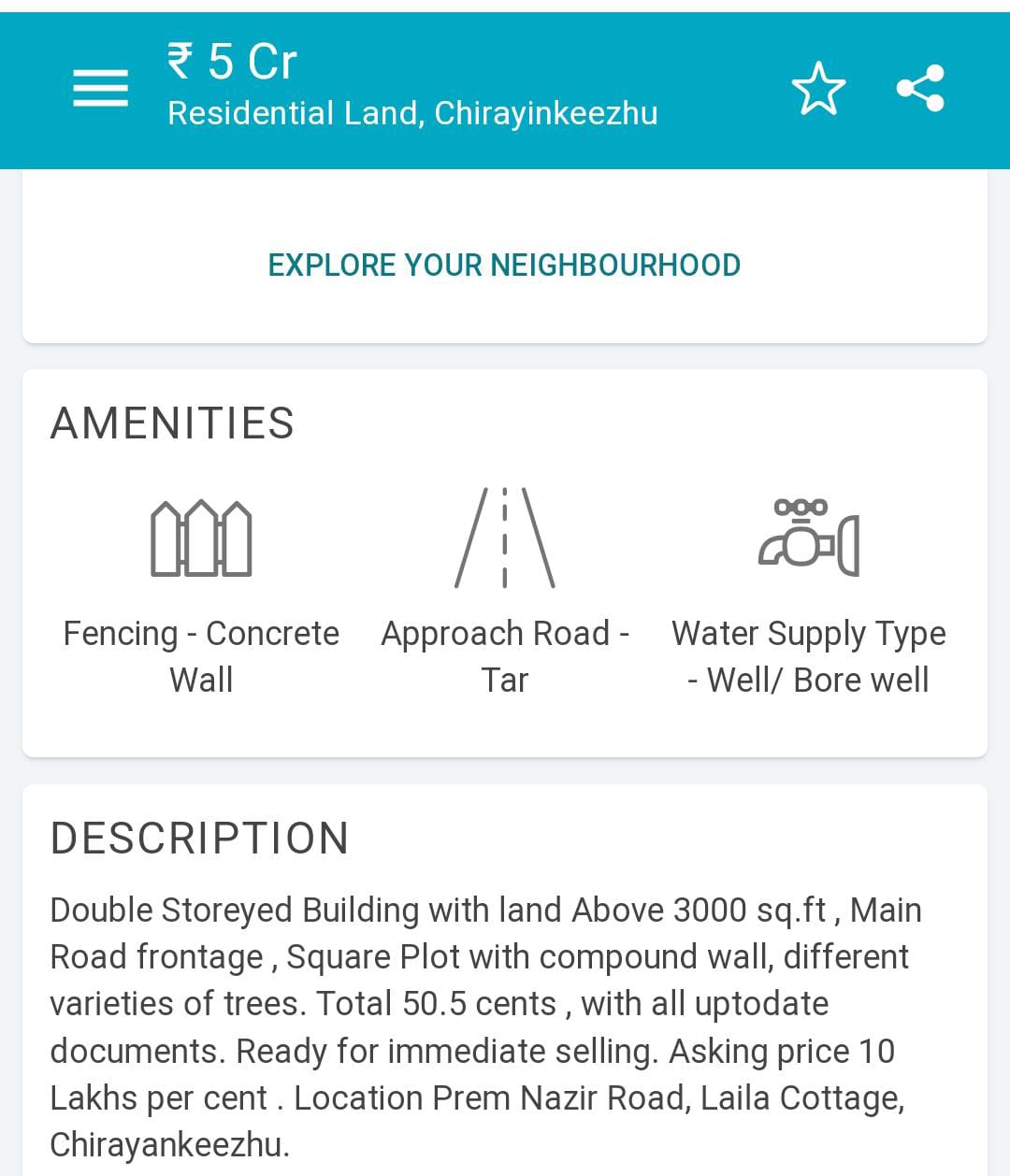1010x1176 pixels.
Task: Open the hamburger drawer menu
Action: (x=100, y=89)
